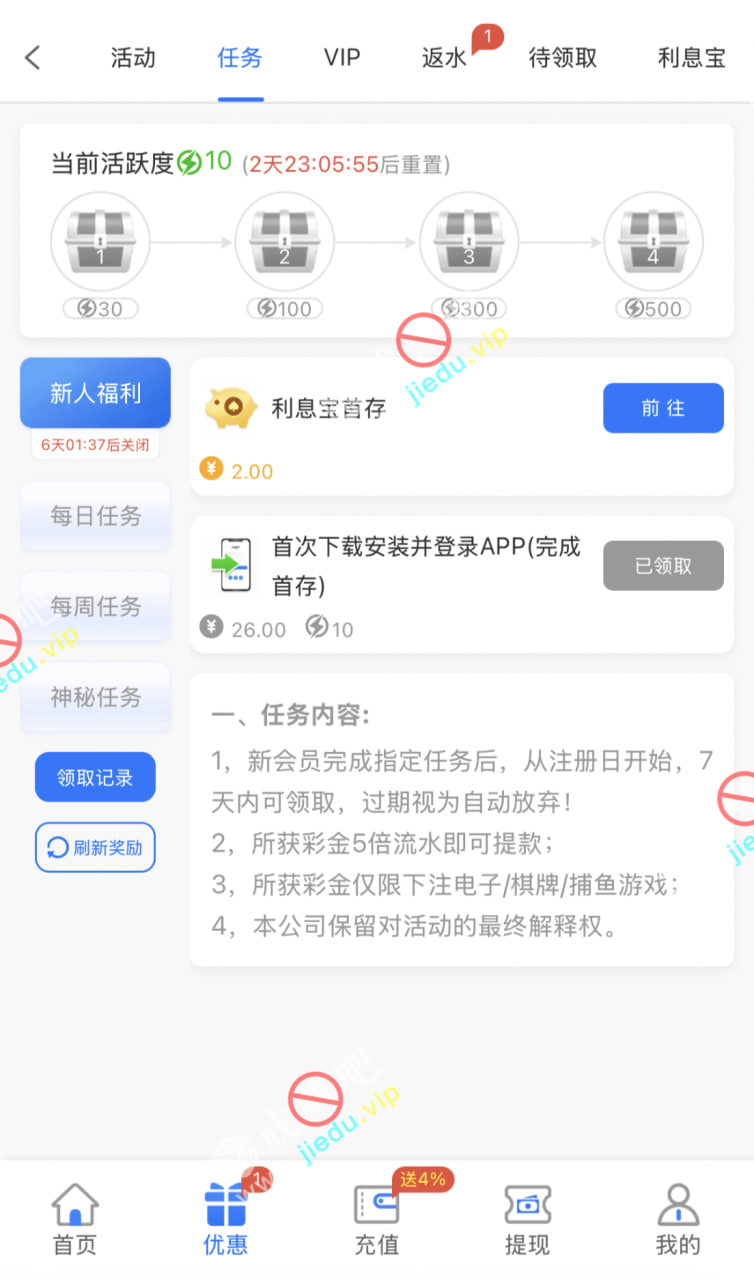Viewport: 754px width, 1280px height.
Task: Open the 充值 recharge tab
Action: tap(376, 1218)
